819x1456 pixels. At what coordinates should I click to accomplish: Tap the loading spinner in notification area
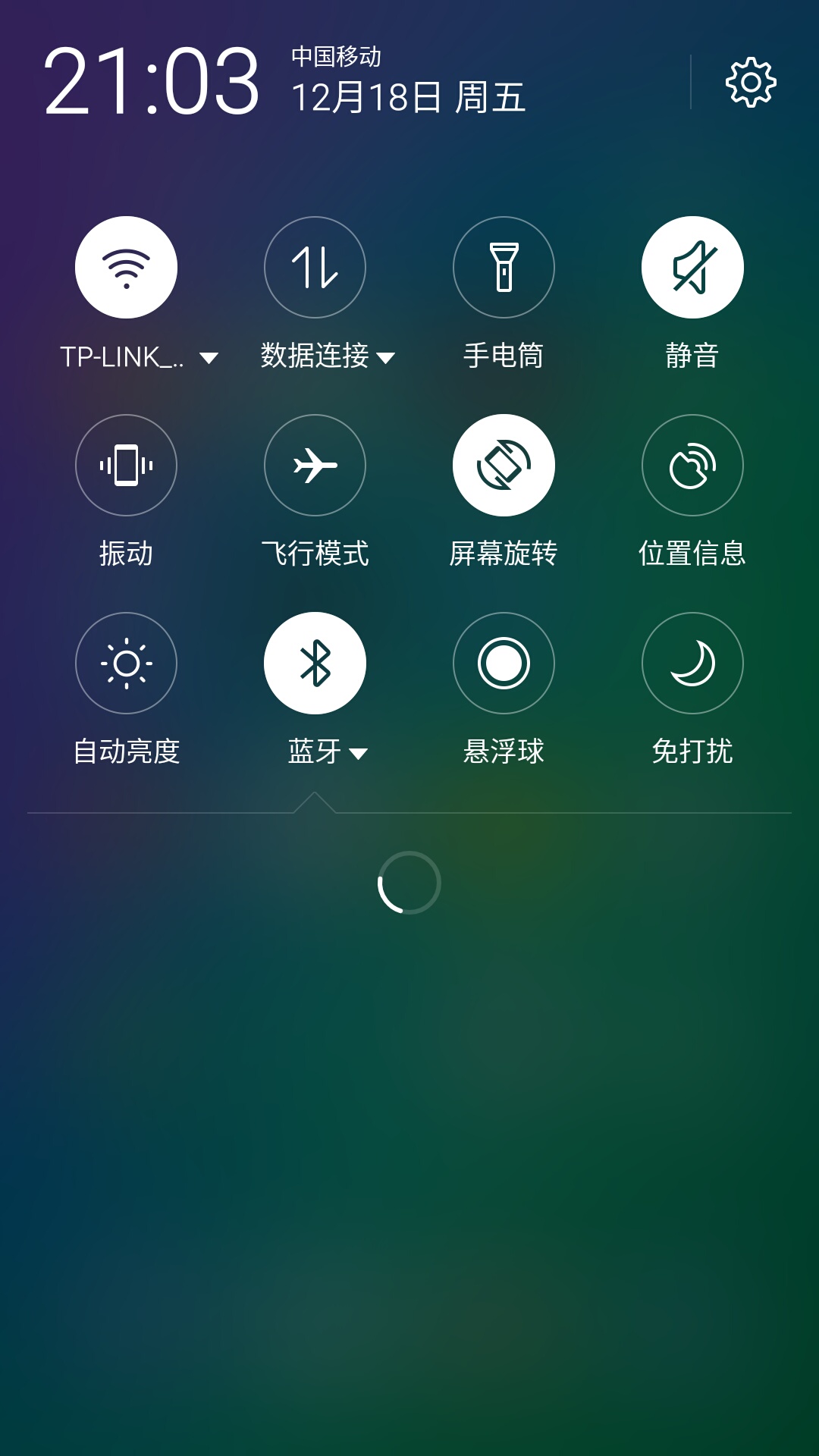(x=409, y=883)
